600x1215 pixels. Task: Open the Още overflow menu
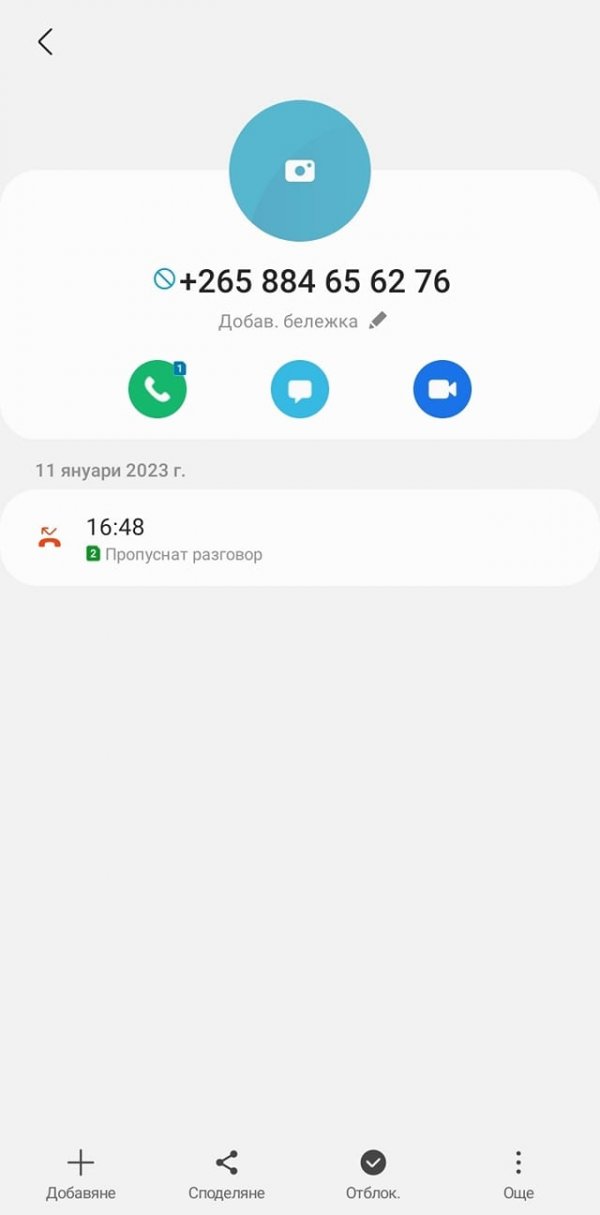518,1175
